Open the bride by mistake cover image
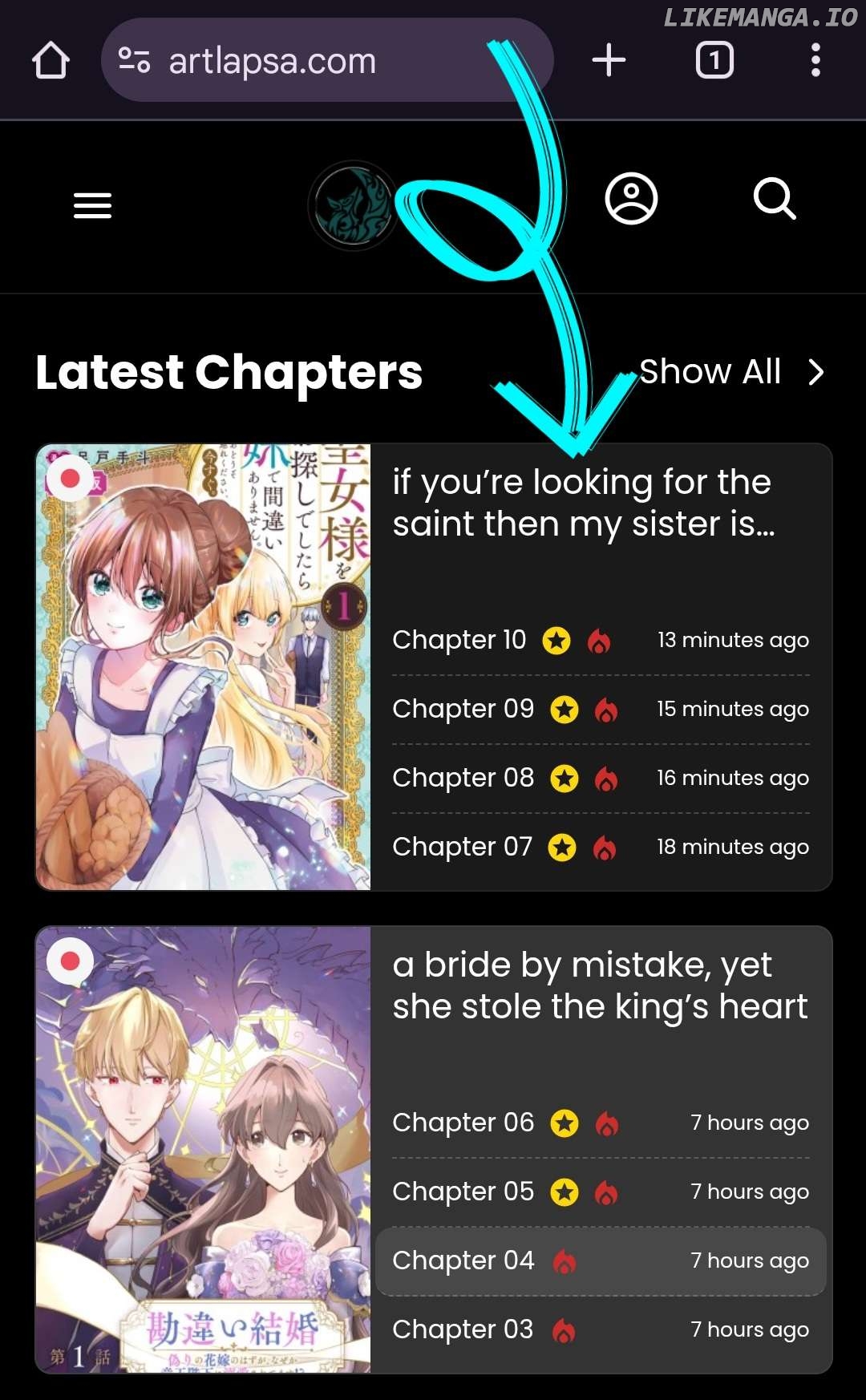866x1400 pixels. click(203, 1150)
